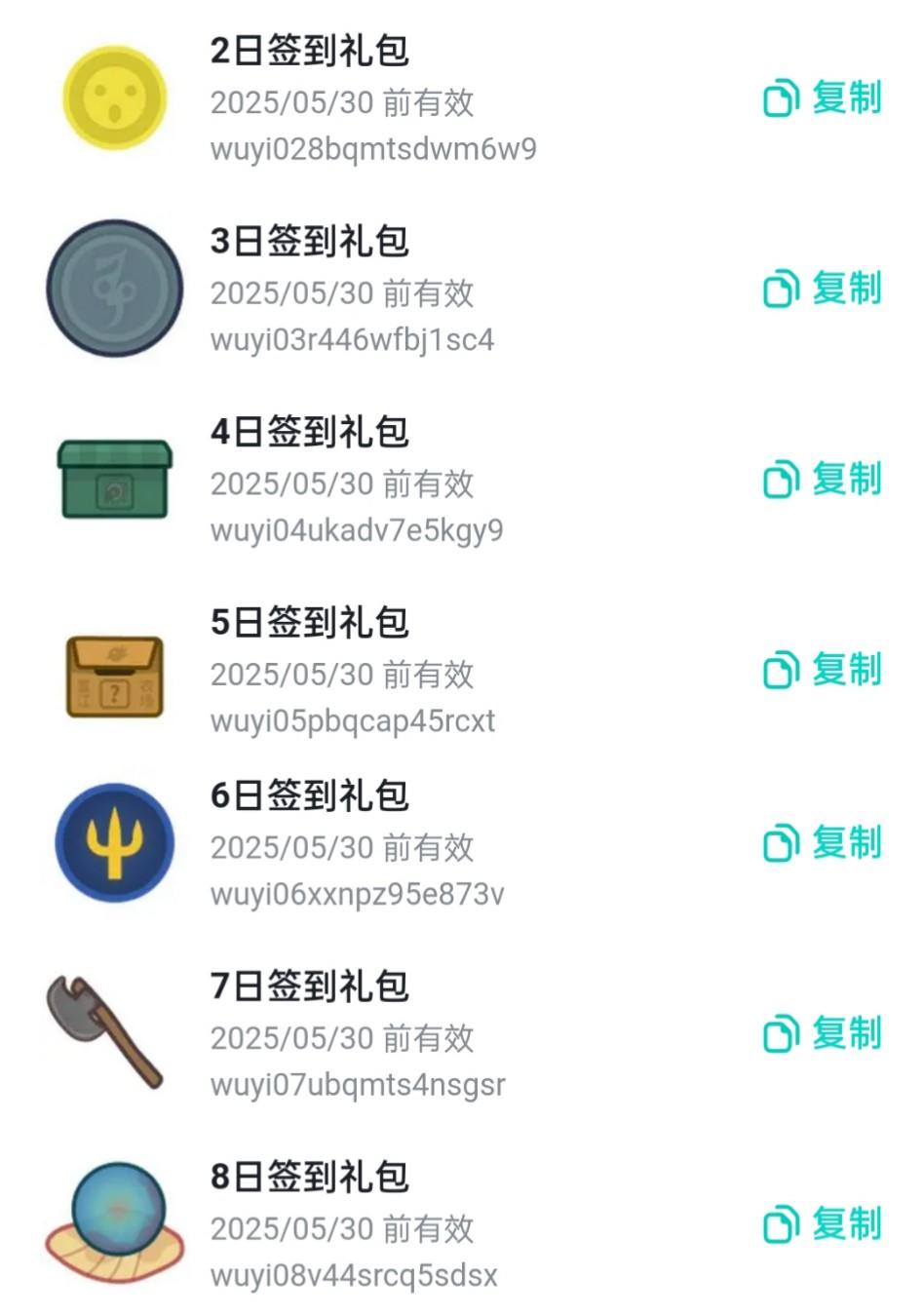Copy the 7日签到礼包 code
Screen dimensions: 924x1316
pos(823,1033)
